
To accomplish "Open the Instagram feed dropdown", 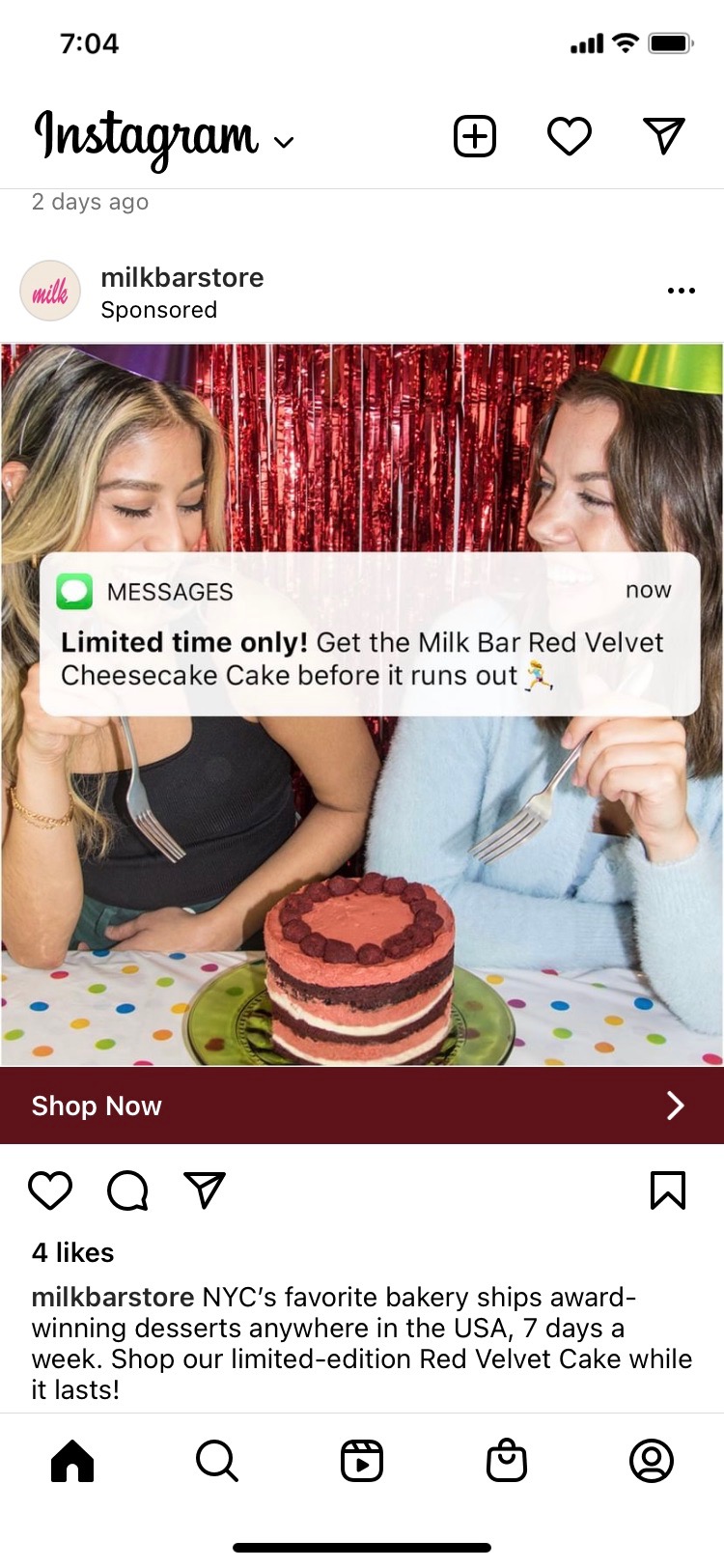I will click(284, 142).
